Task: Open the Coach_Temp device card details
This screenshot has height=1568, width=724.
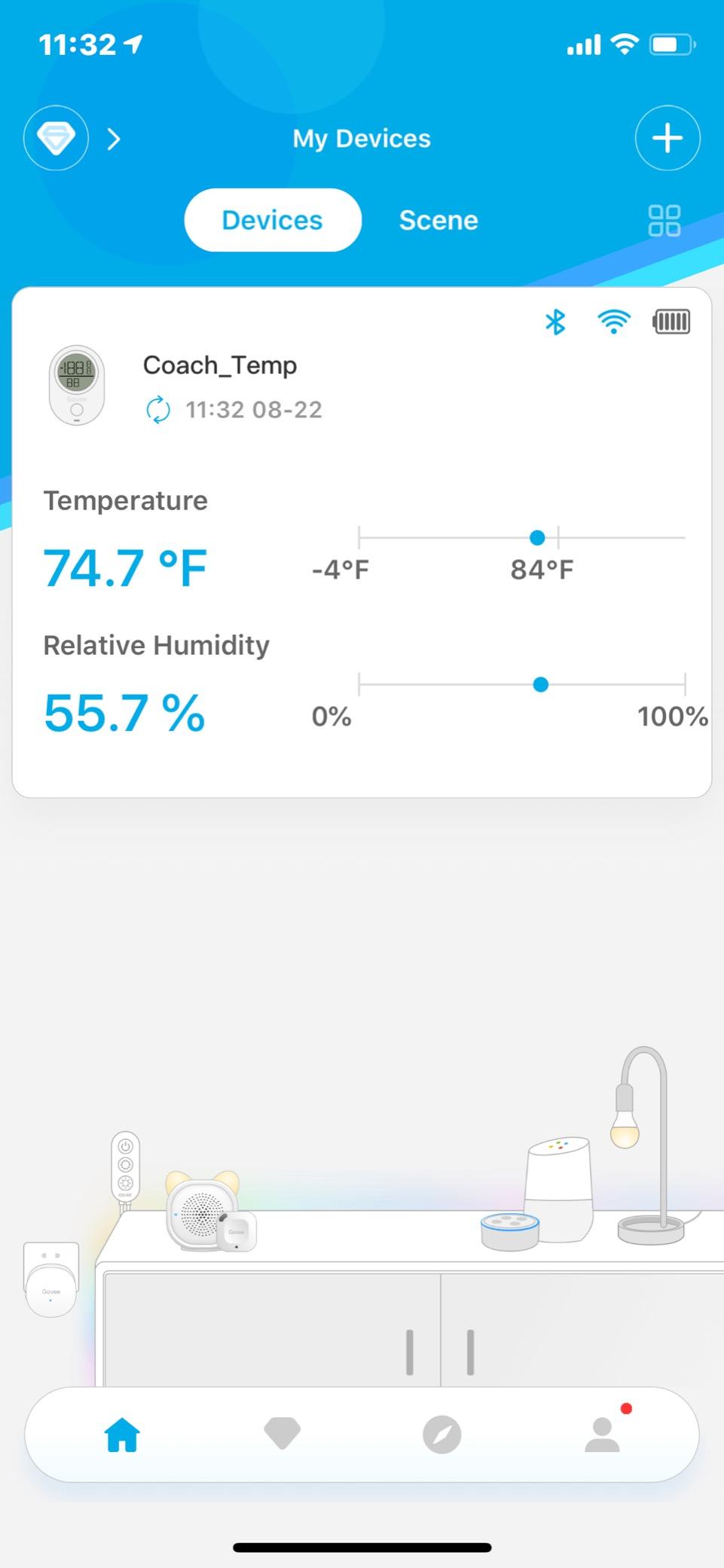Action: [362, 539]
